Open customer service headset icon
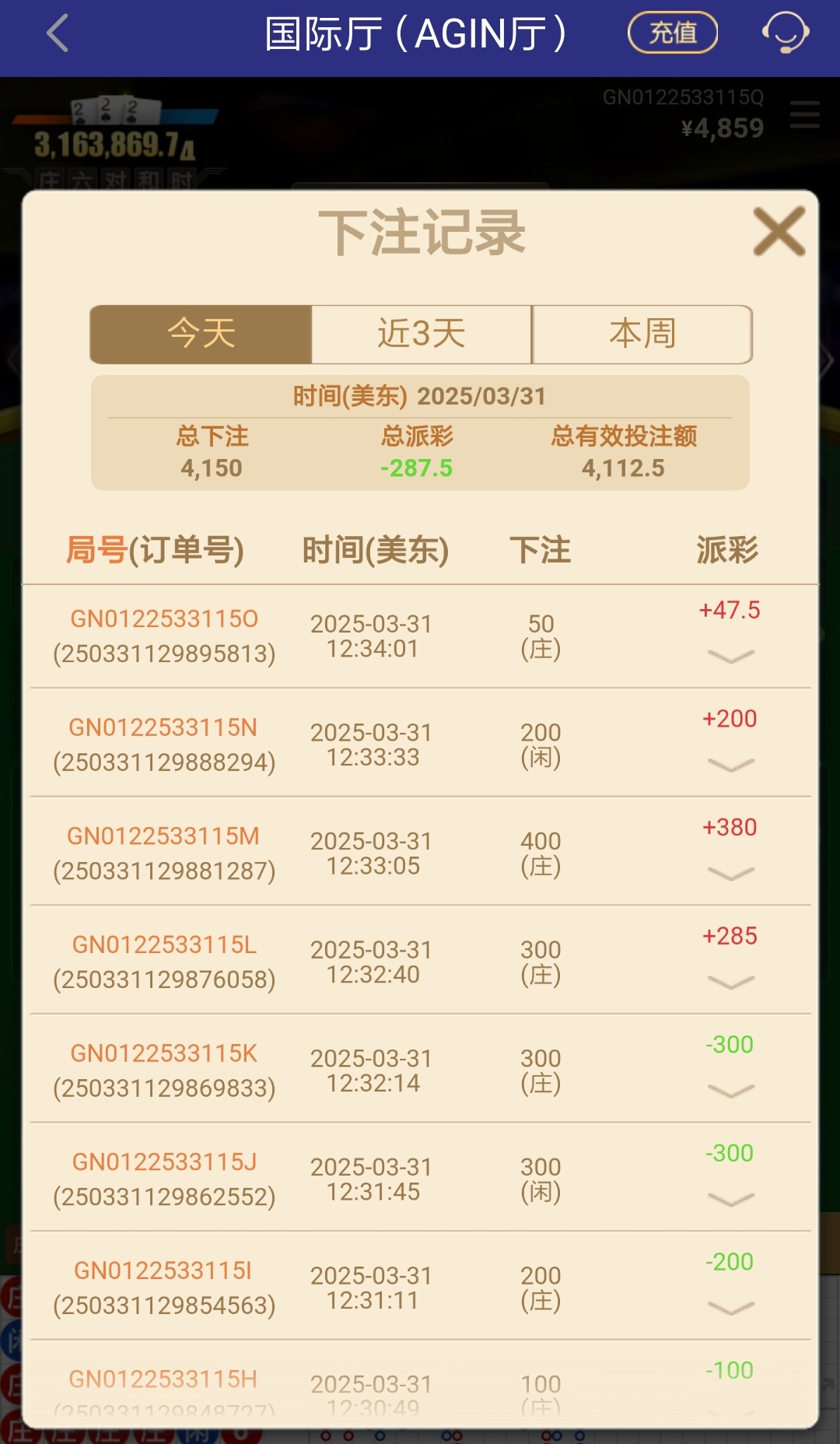 [785, 33]
